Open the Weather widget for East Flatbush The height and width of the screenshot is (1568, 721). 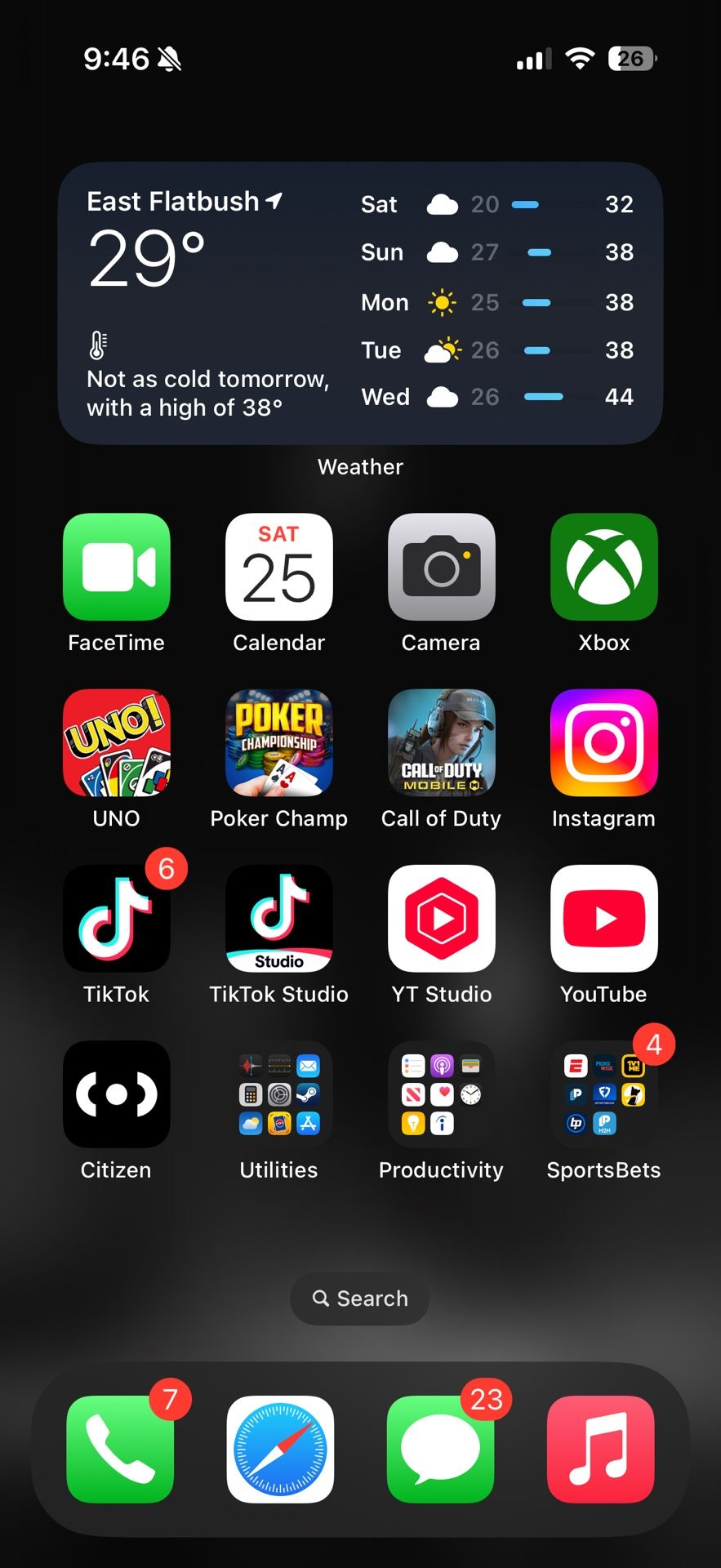(x=360, y=303)
